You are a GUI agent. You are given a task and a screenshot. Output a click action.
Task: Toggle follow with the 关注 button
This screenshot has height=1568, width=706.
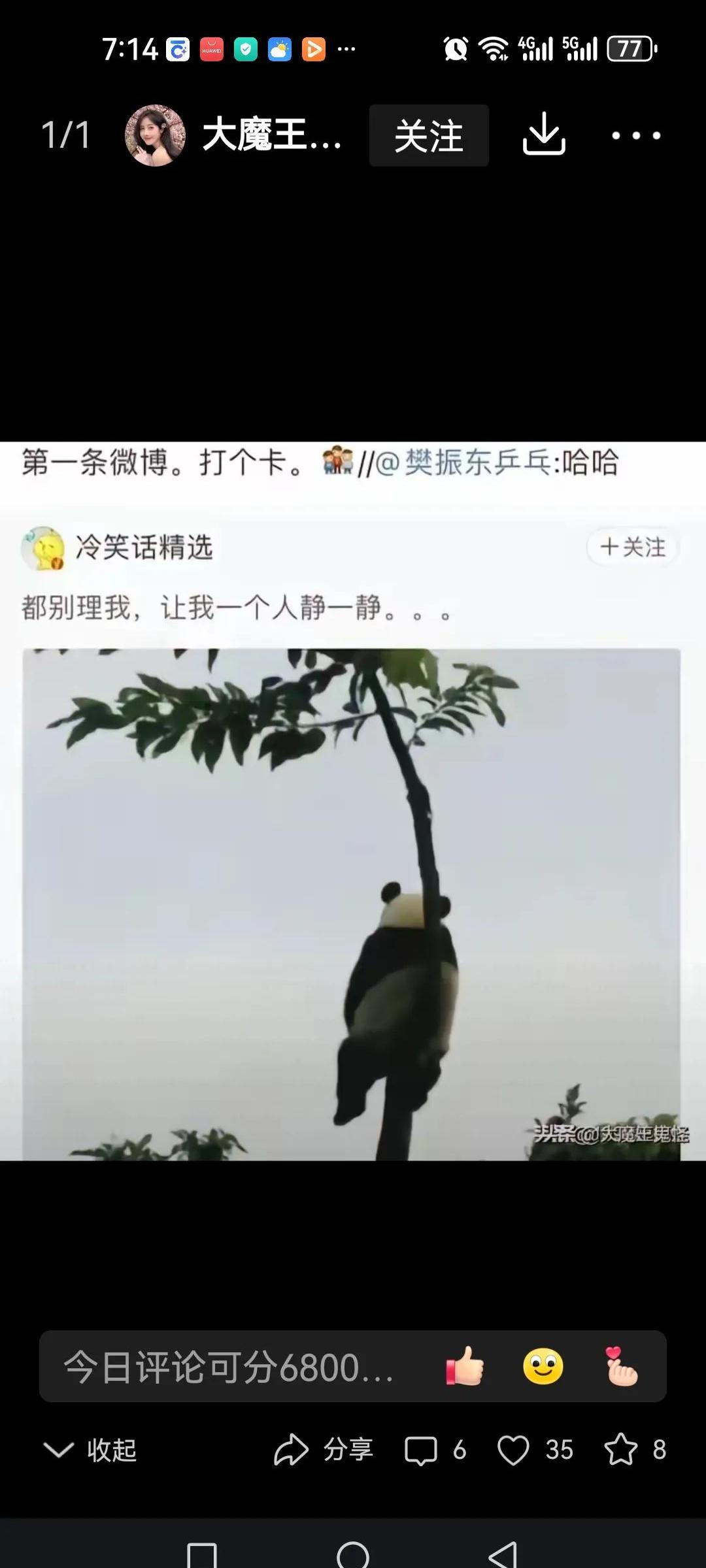[x=428, y=136]
